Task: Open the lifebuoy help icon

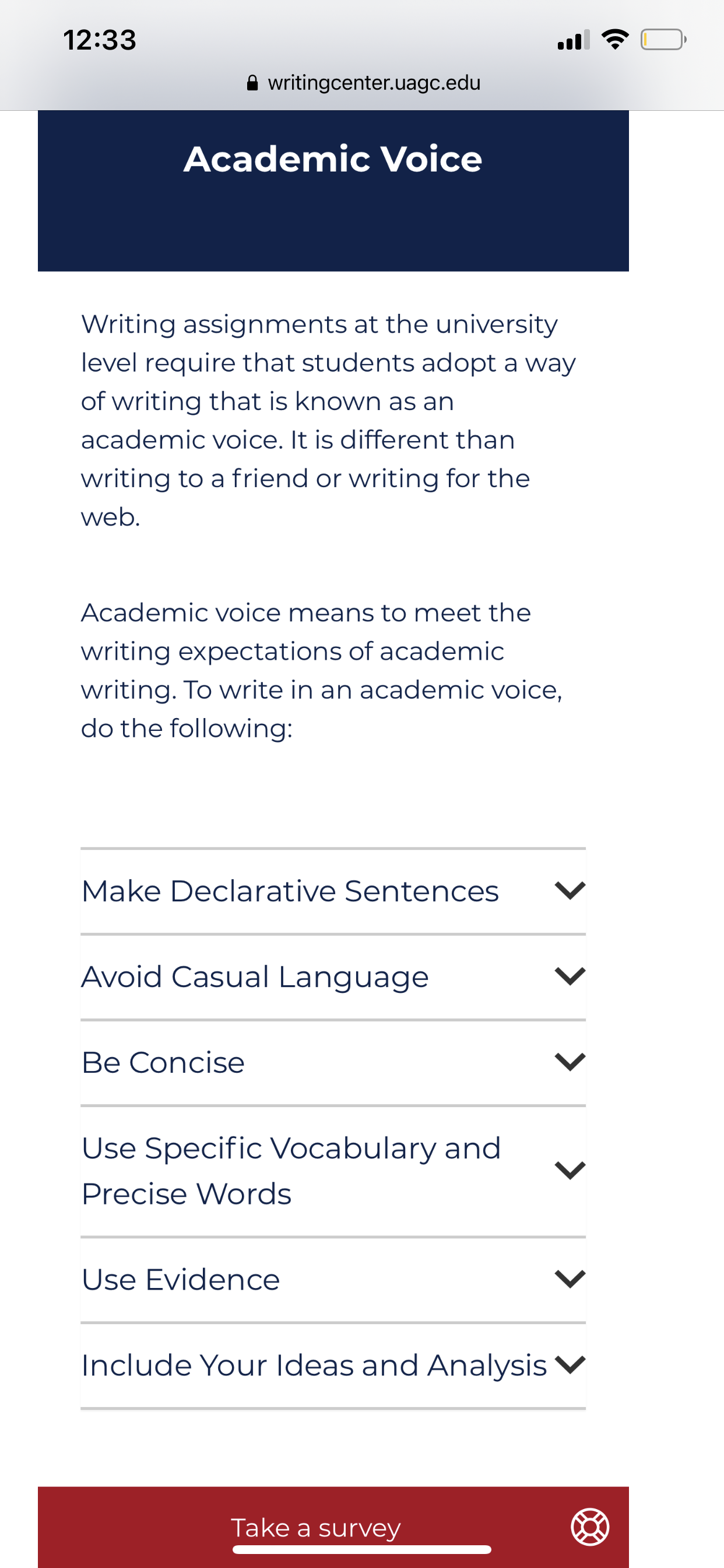Action: pyautogui.click(x=589, y=1527)
